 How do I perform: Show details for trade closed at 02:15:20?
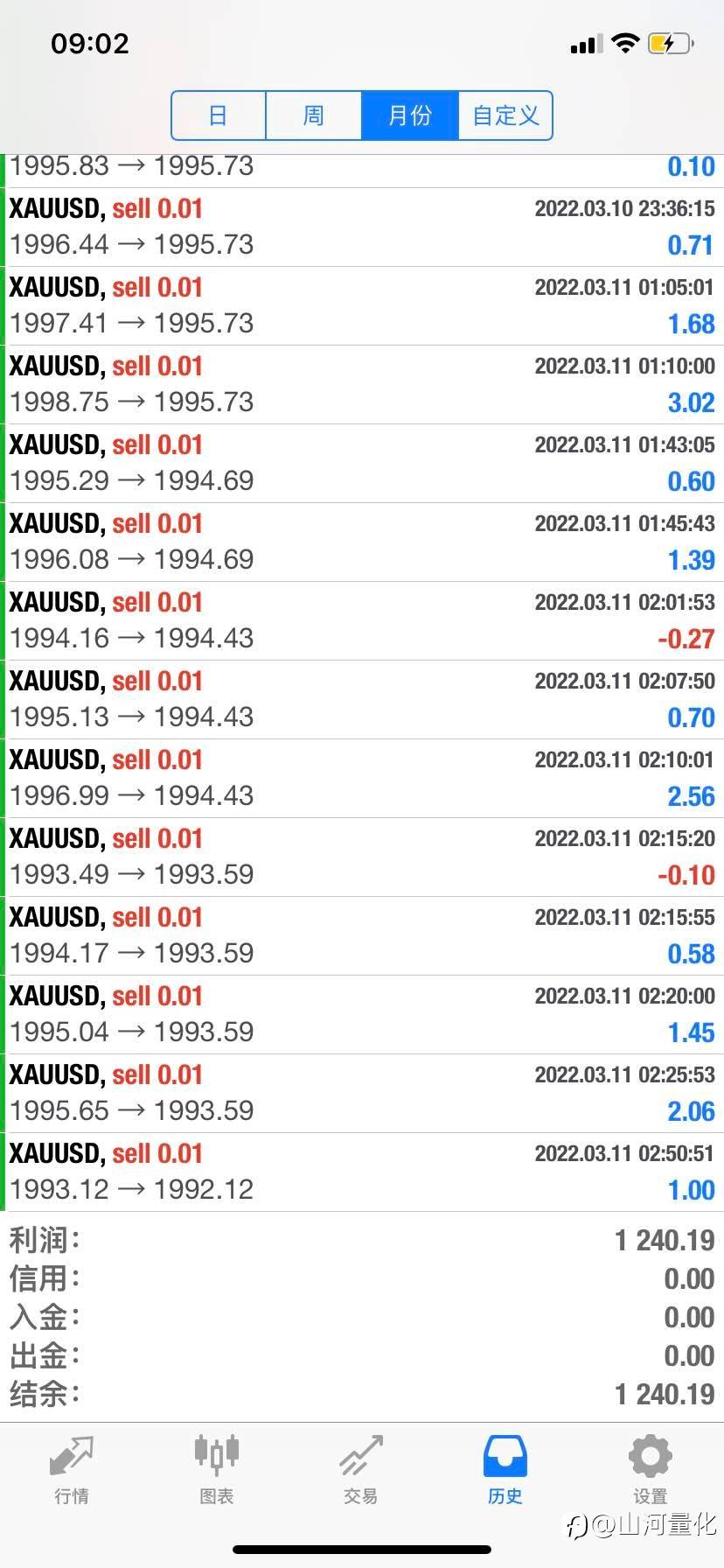pos(362,857)
